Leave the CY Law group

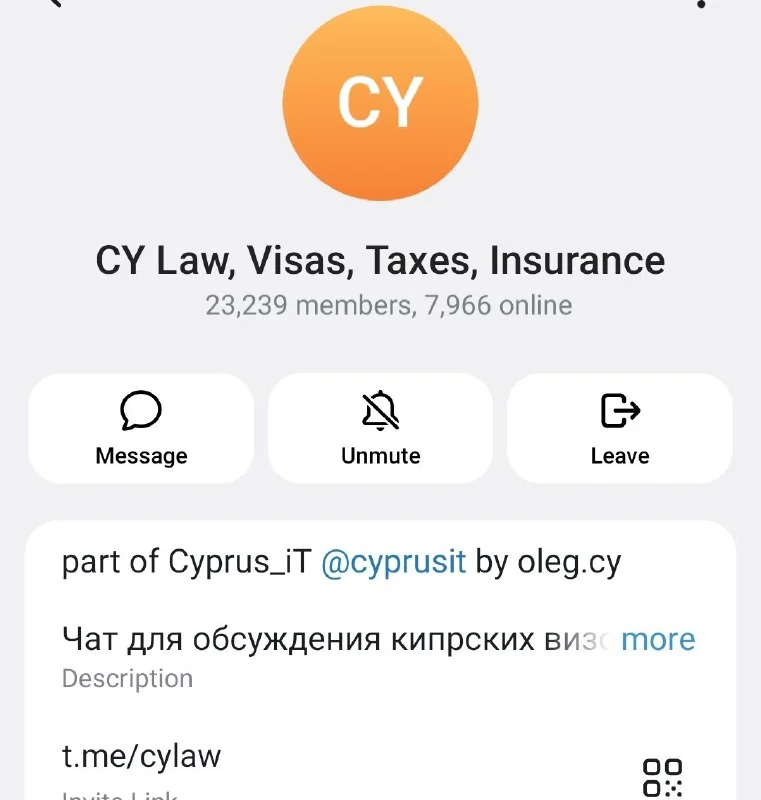point(620,429)
